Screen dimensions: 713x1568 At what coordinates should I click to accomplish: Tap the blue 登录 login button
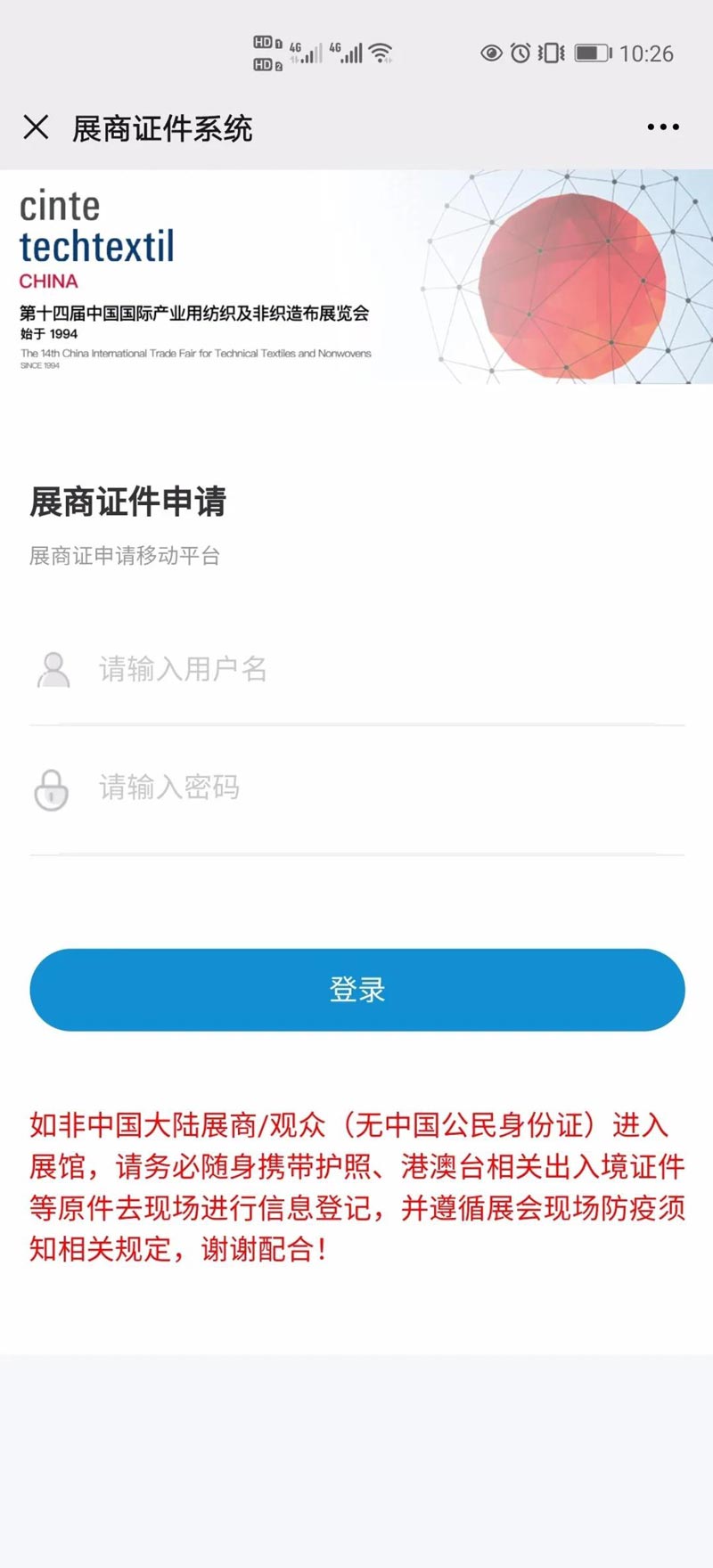pos(356,990)
